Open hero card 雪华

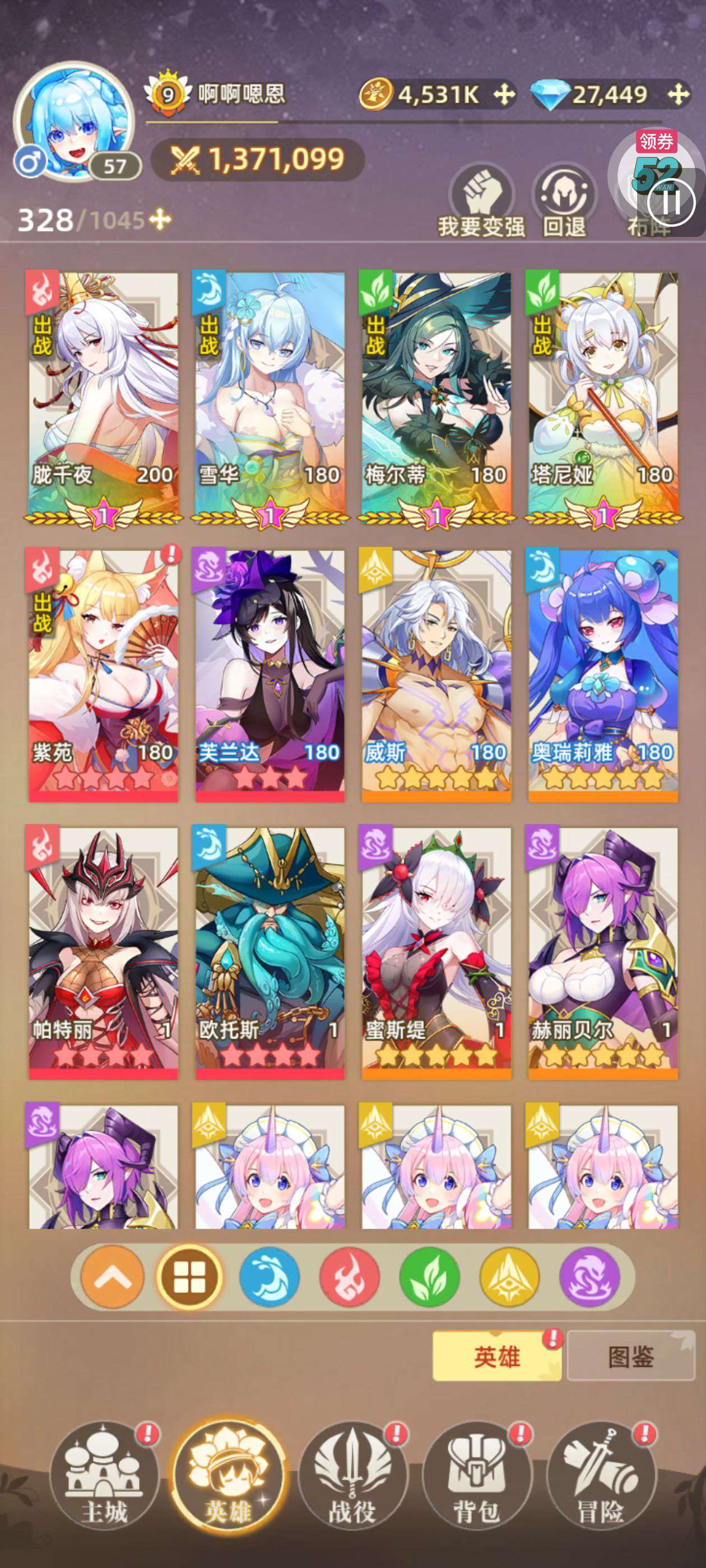pyautogui.click(x=270, y=399)
